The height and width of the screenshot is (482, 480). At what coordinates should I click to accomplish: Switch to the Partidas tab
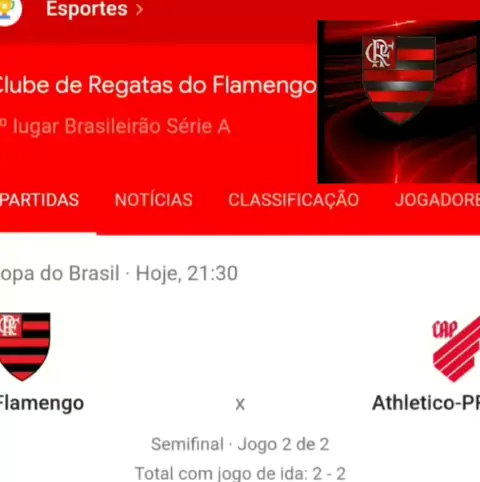[x=39, y=200]
